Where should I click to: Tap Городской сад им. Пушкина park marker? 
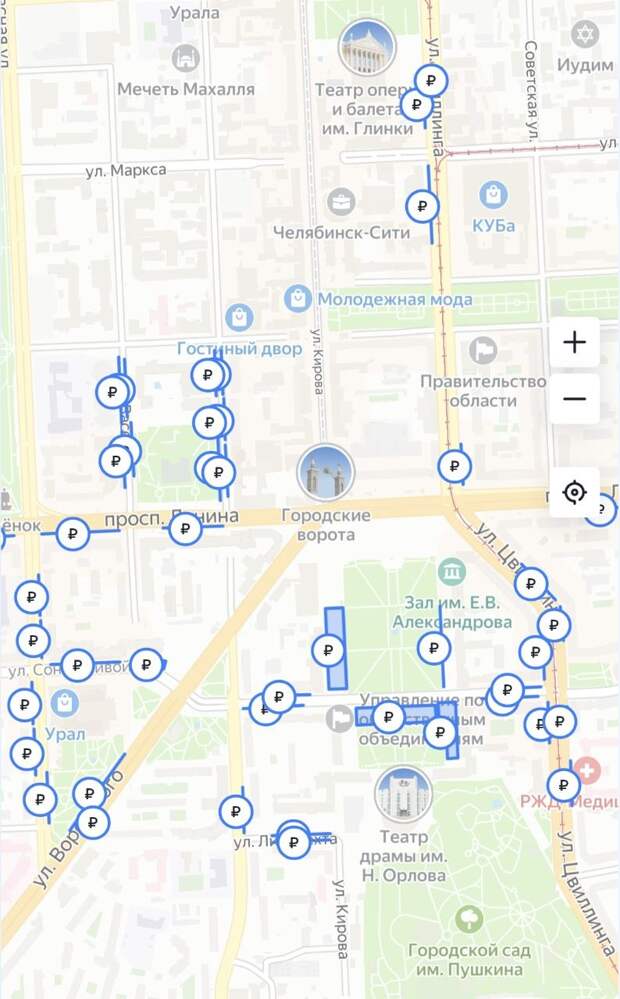pyautogui.click(x=468, y=918)
